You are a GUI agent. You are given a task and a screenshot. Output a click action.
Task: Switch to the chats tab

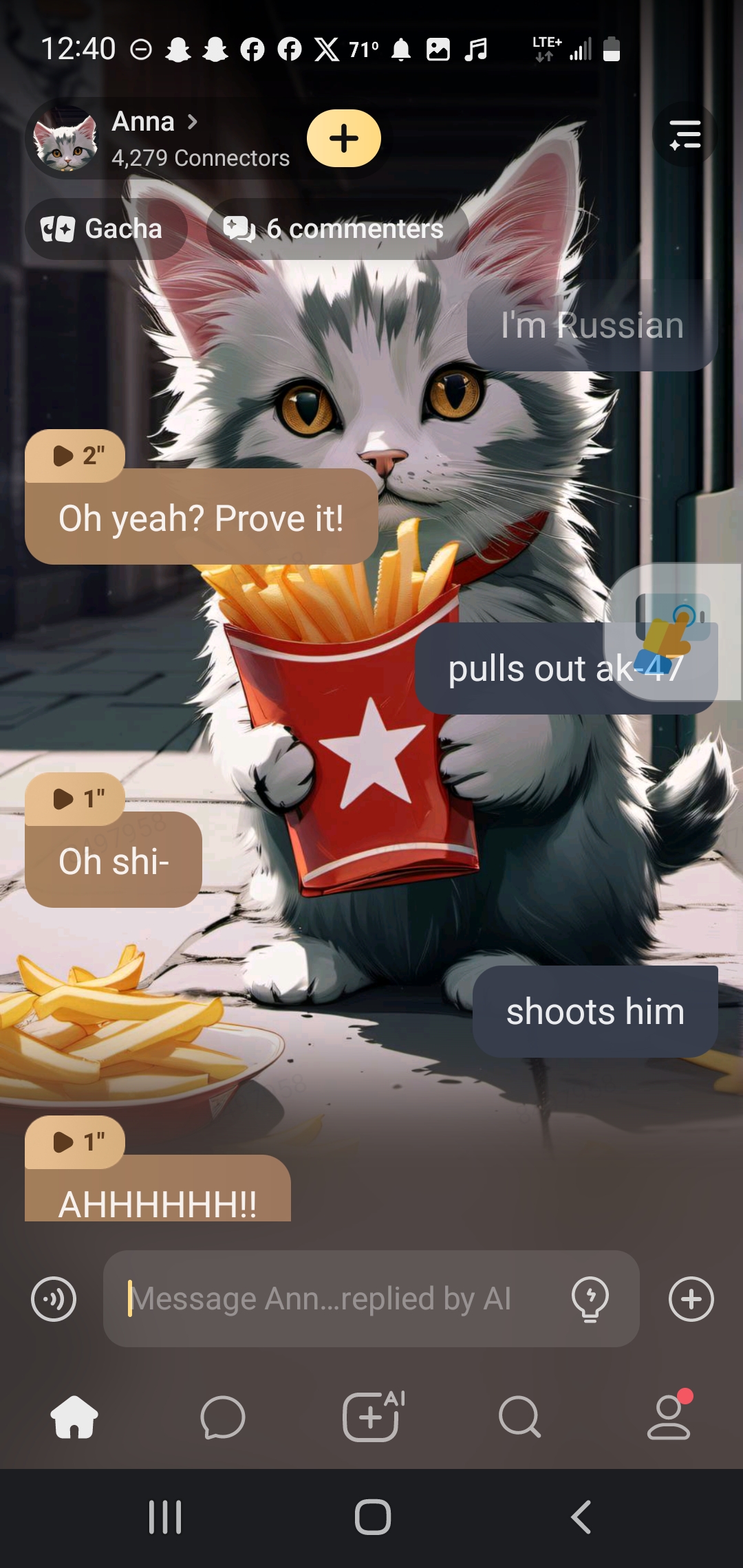pyautogui.click(x=222, y=1417)
